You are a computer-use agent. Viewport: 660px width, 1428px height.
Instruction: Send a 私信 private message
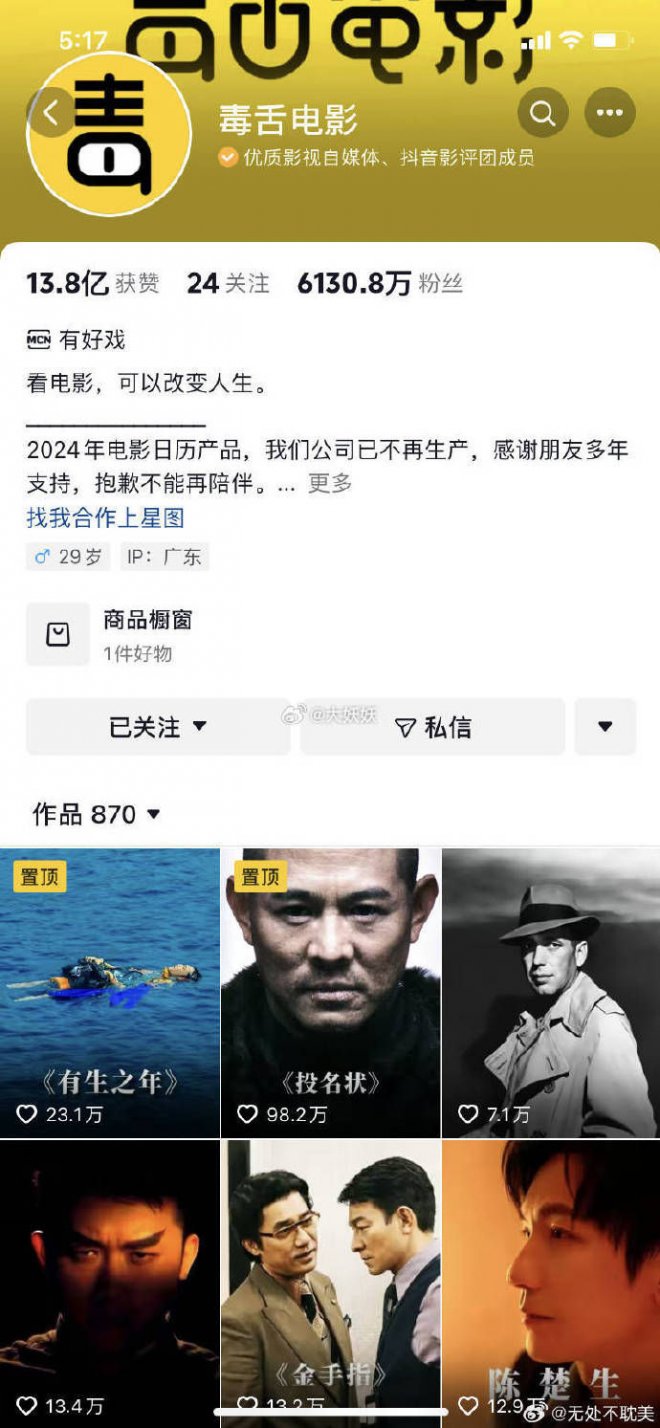[433, 727]
